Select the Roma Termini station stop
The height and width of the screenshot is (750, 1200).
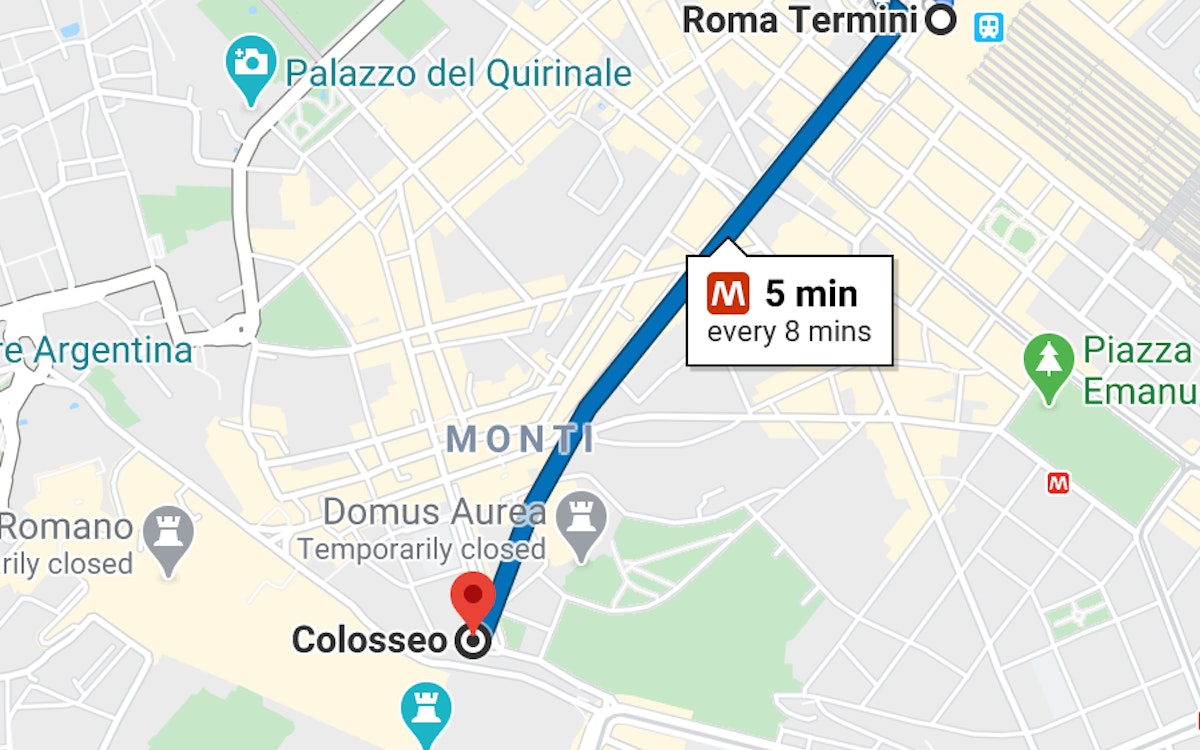click(941, 20)
